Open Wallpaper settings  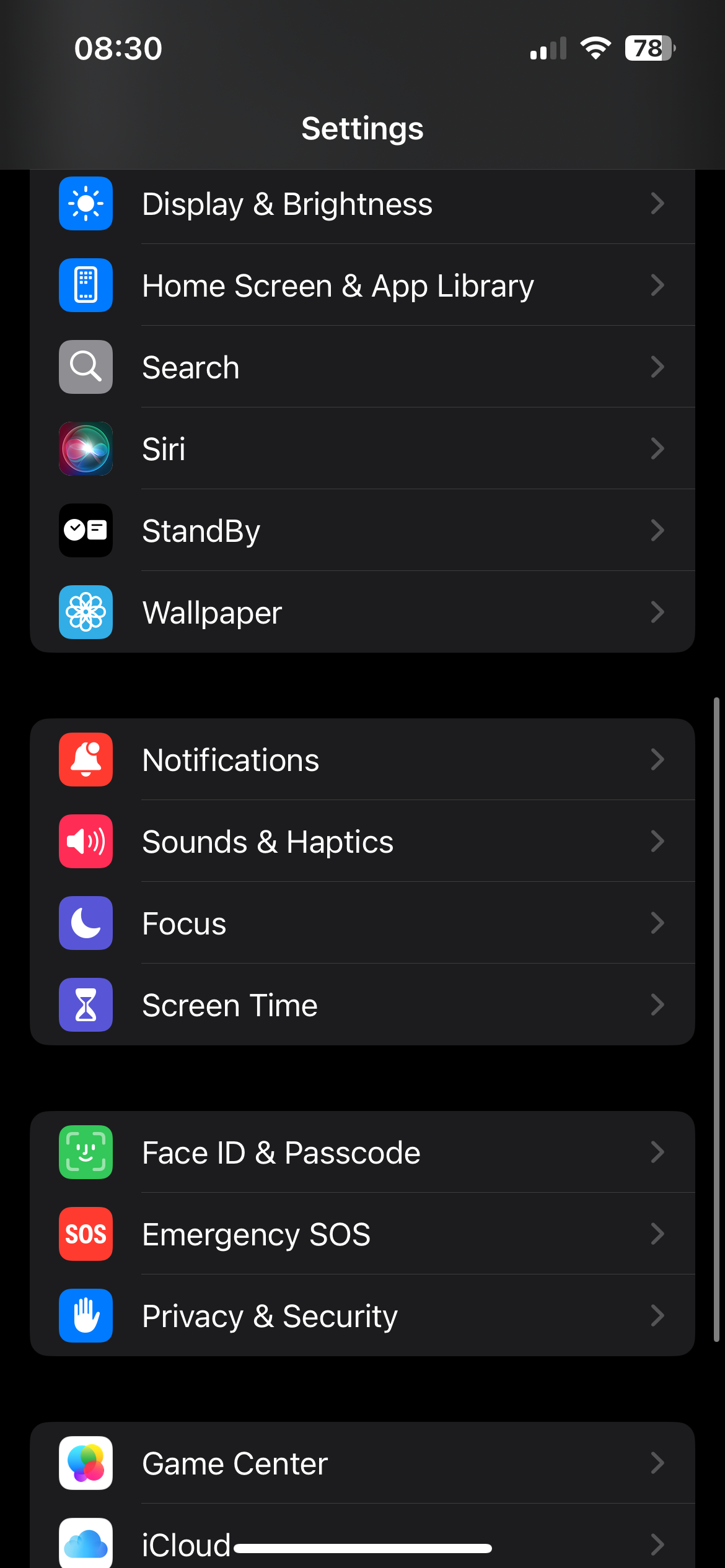tap(362, 612)
